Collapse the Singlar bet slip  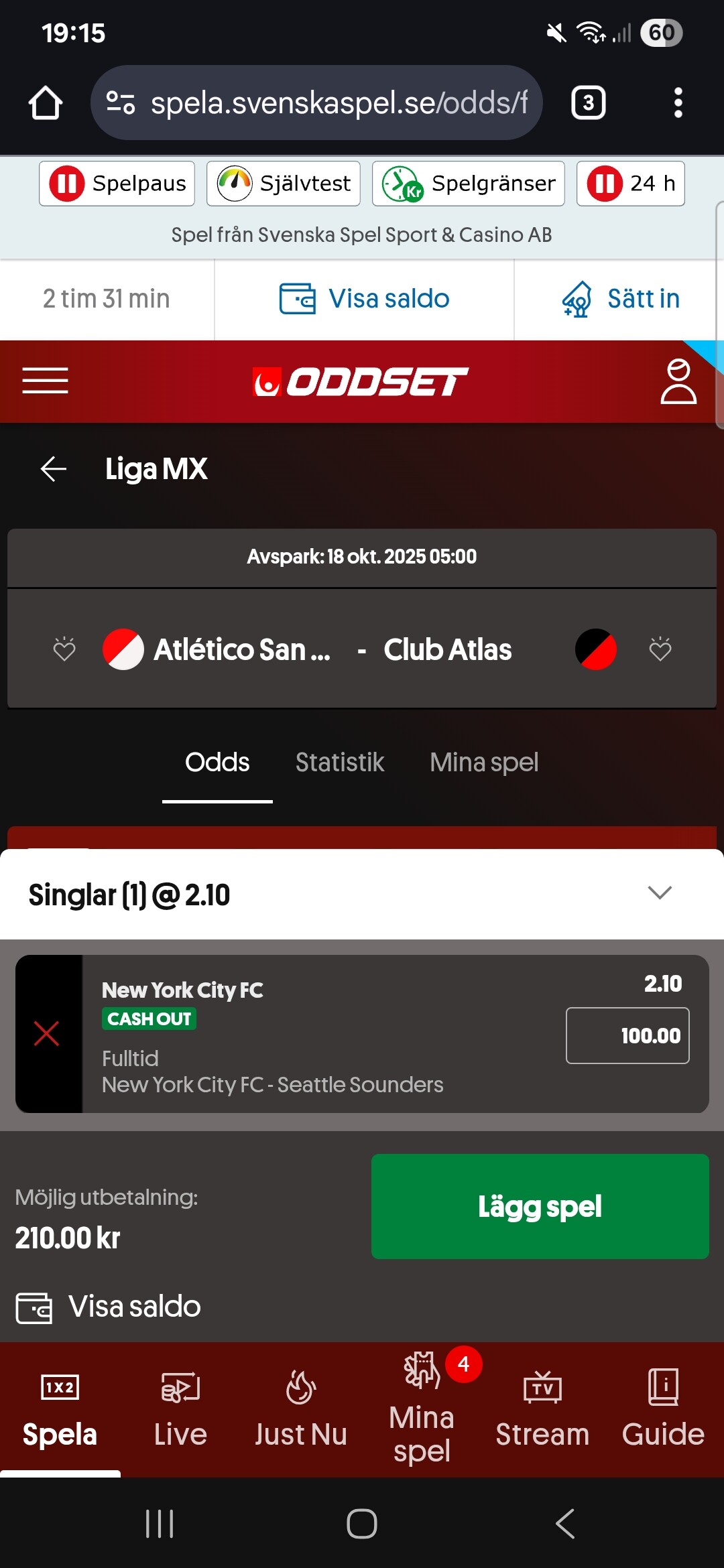660,893
